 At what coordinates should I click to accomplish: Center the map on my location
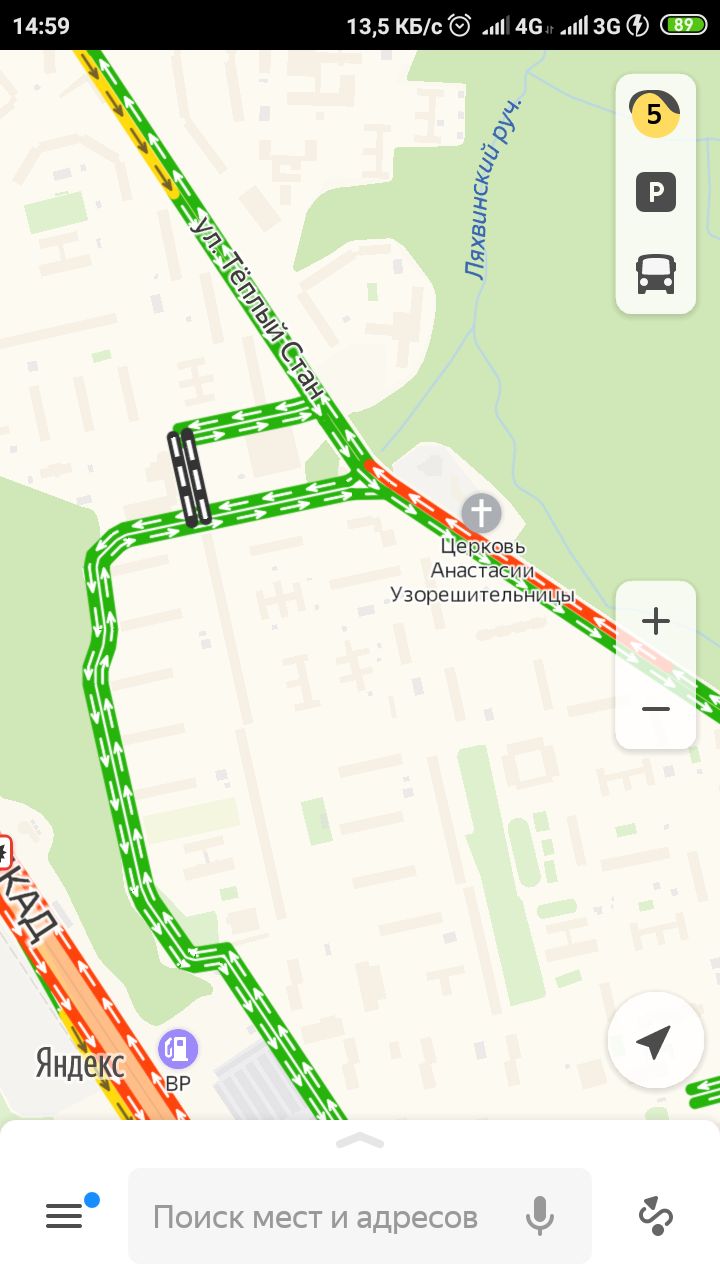pos(655,1042)
